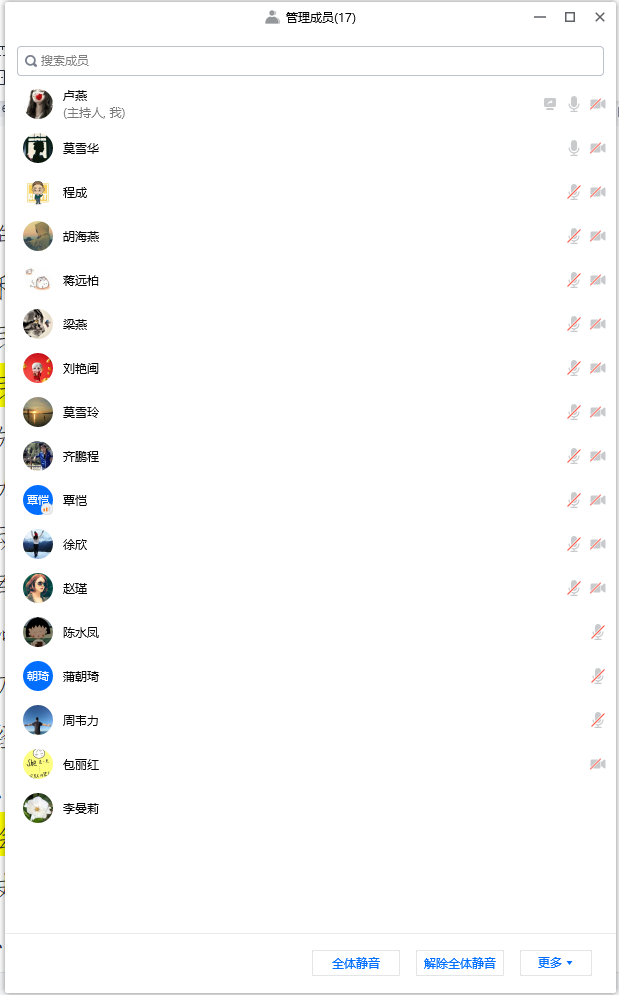Maximize the 管理成员 window
This screenshot has width=619, height=995.
pyautogui.click(x=570, y=17)
